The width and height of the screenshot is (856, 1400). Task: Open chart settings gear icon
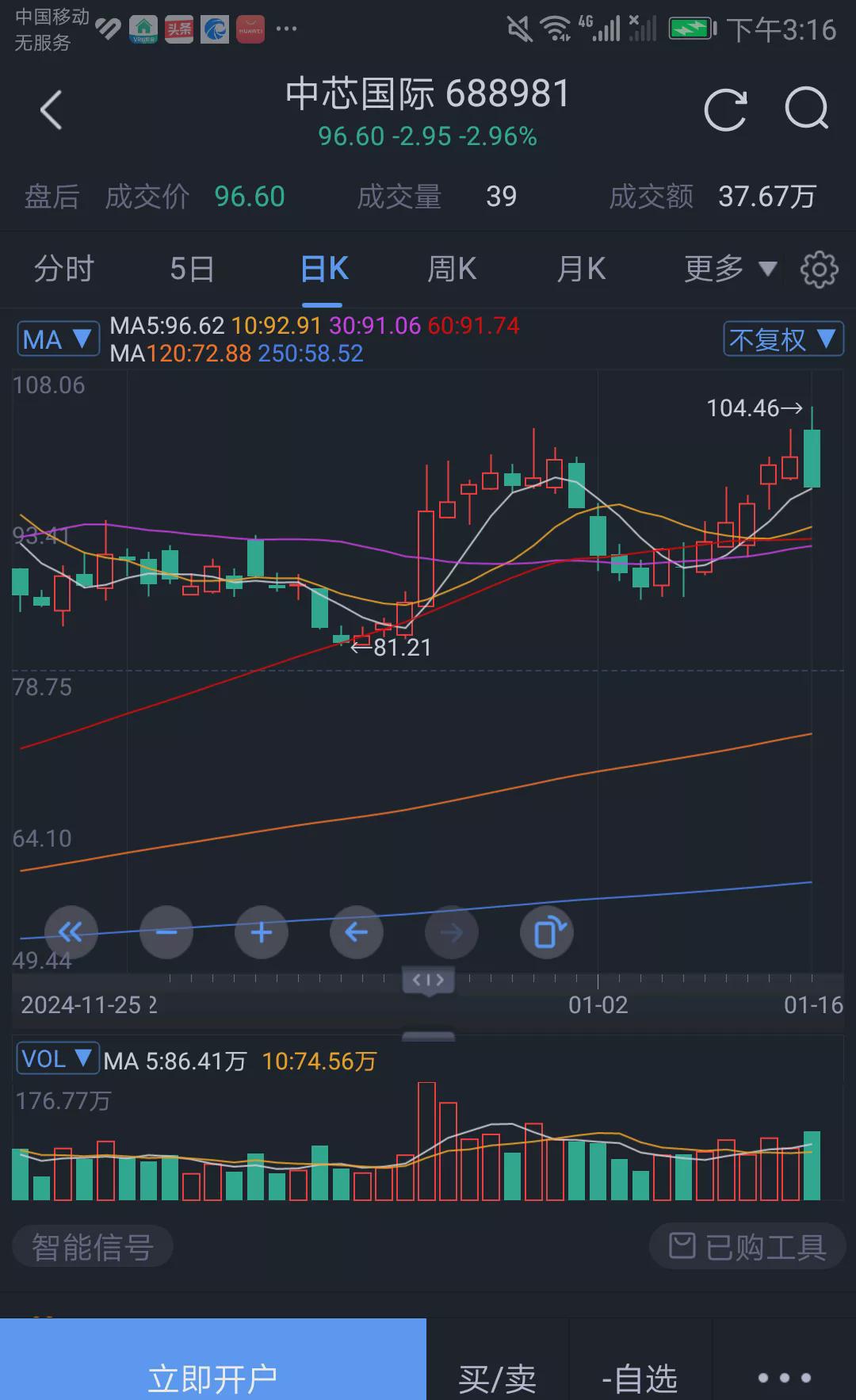coord(819,270)
